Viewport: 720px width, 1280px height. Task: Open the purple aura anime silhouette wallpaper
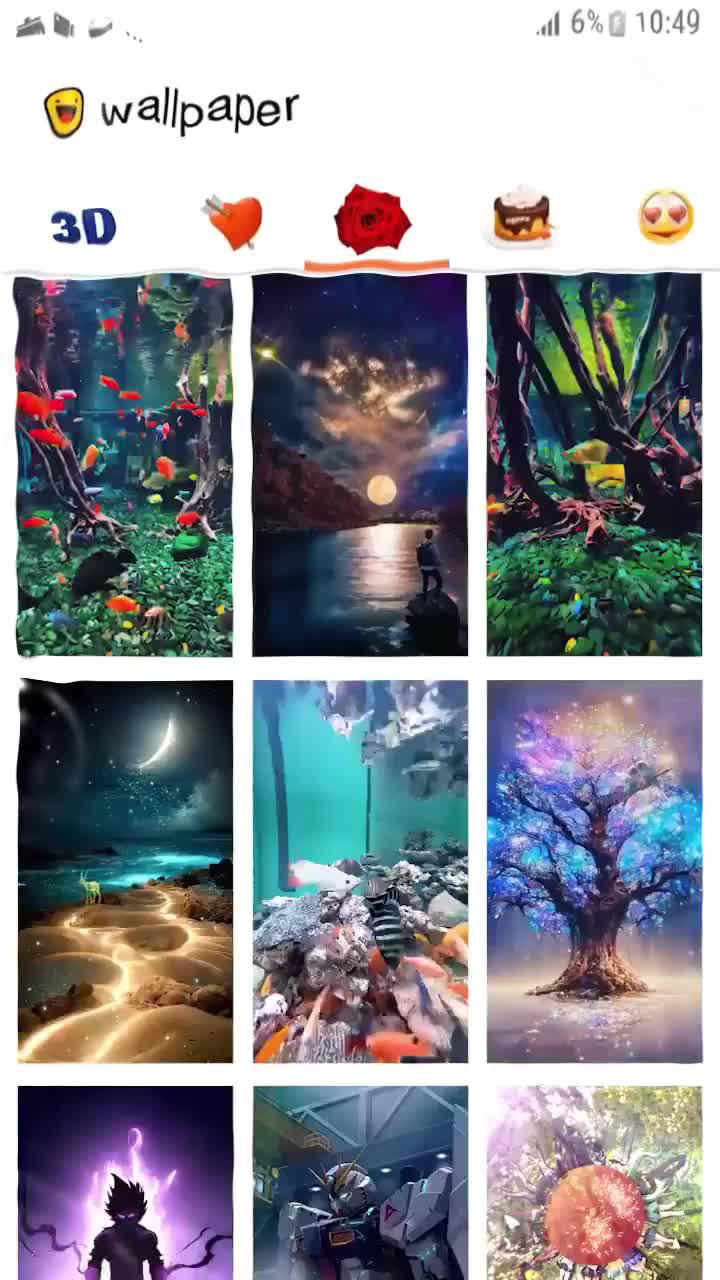[125, 1183]
